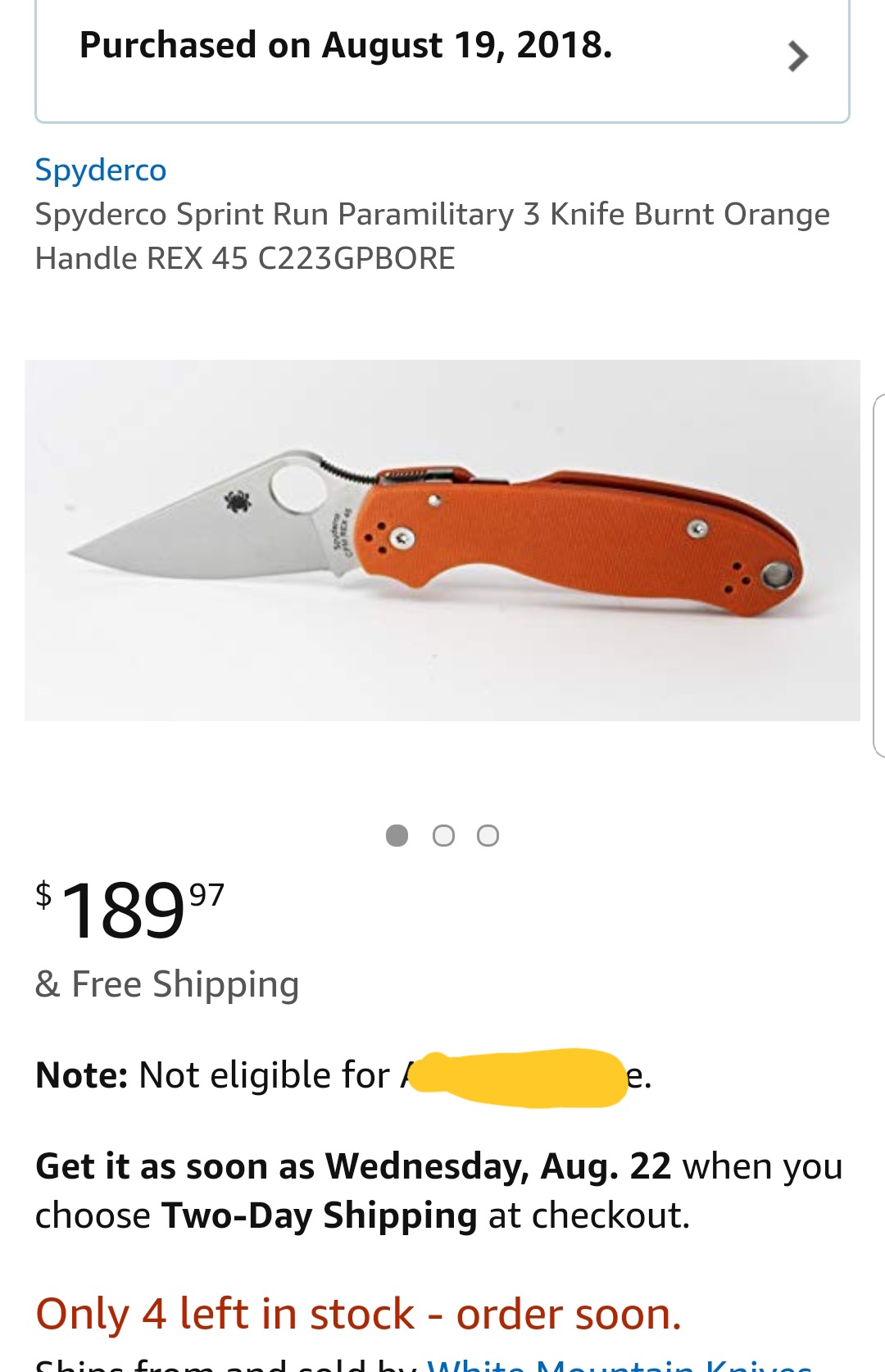Open the Spyderco brand link
This screenshot has width=885, height=1372.
(101, 170)
